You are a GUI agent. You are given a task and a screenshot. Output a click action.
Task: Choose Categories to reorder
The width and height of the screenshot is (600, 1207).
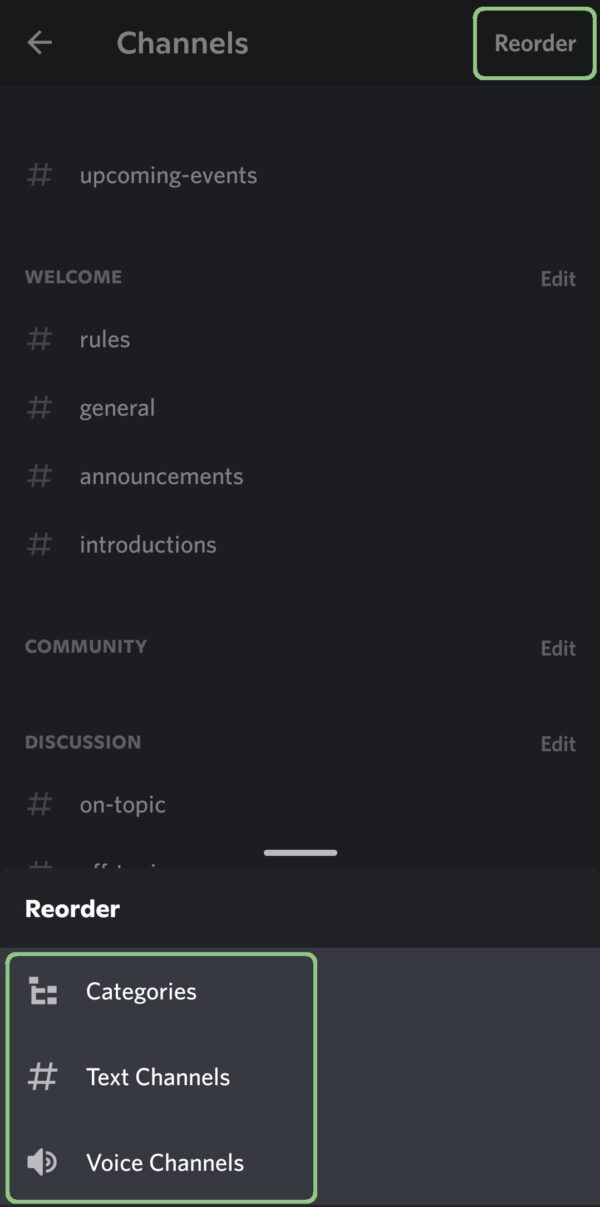click(162, 991)
